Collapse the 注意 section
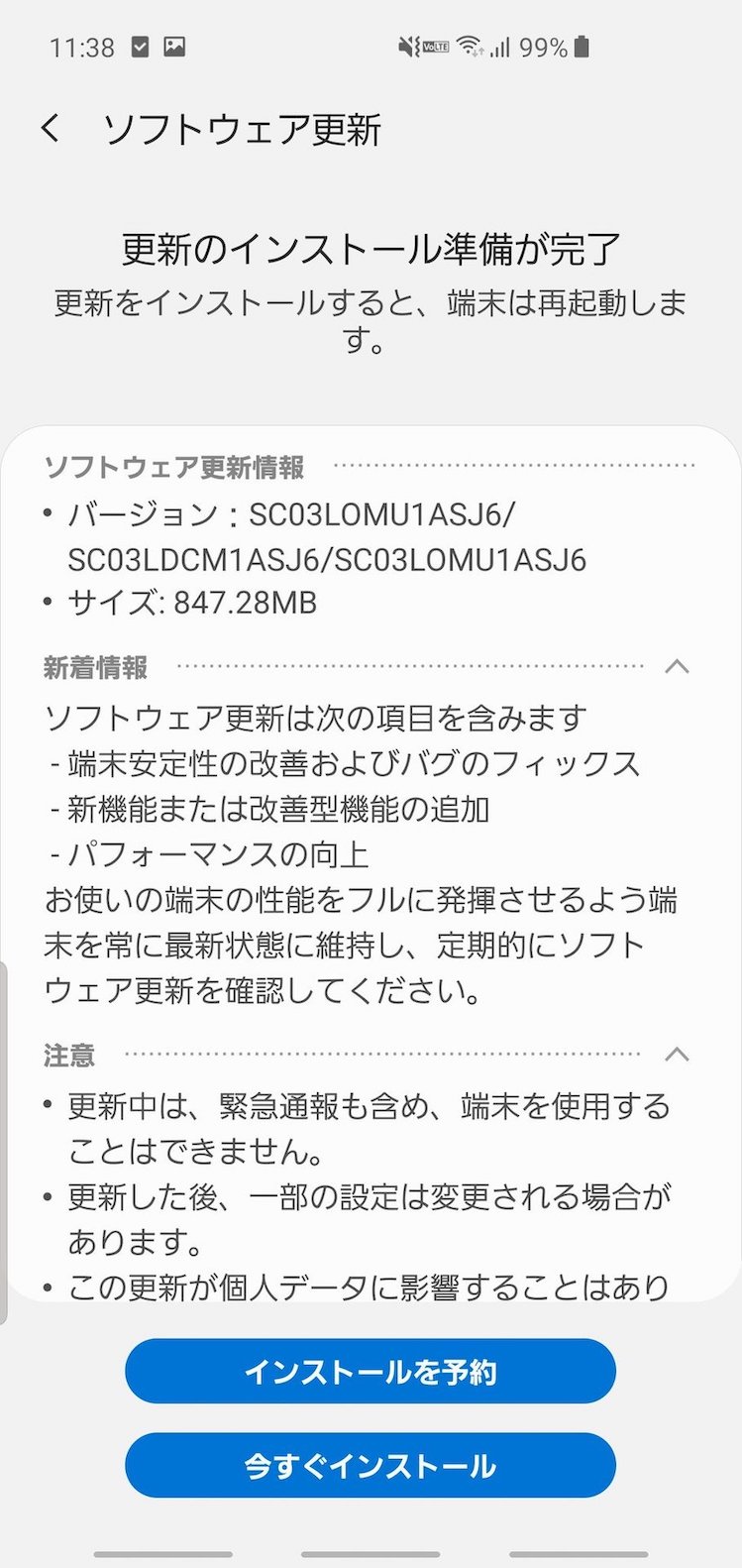Viewport: 742px width, 1568px height. click(677, 1055)
